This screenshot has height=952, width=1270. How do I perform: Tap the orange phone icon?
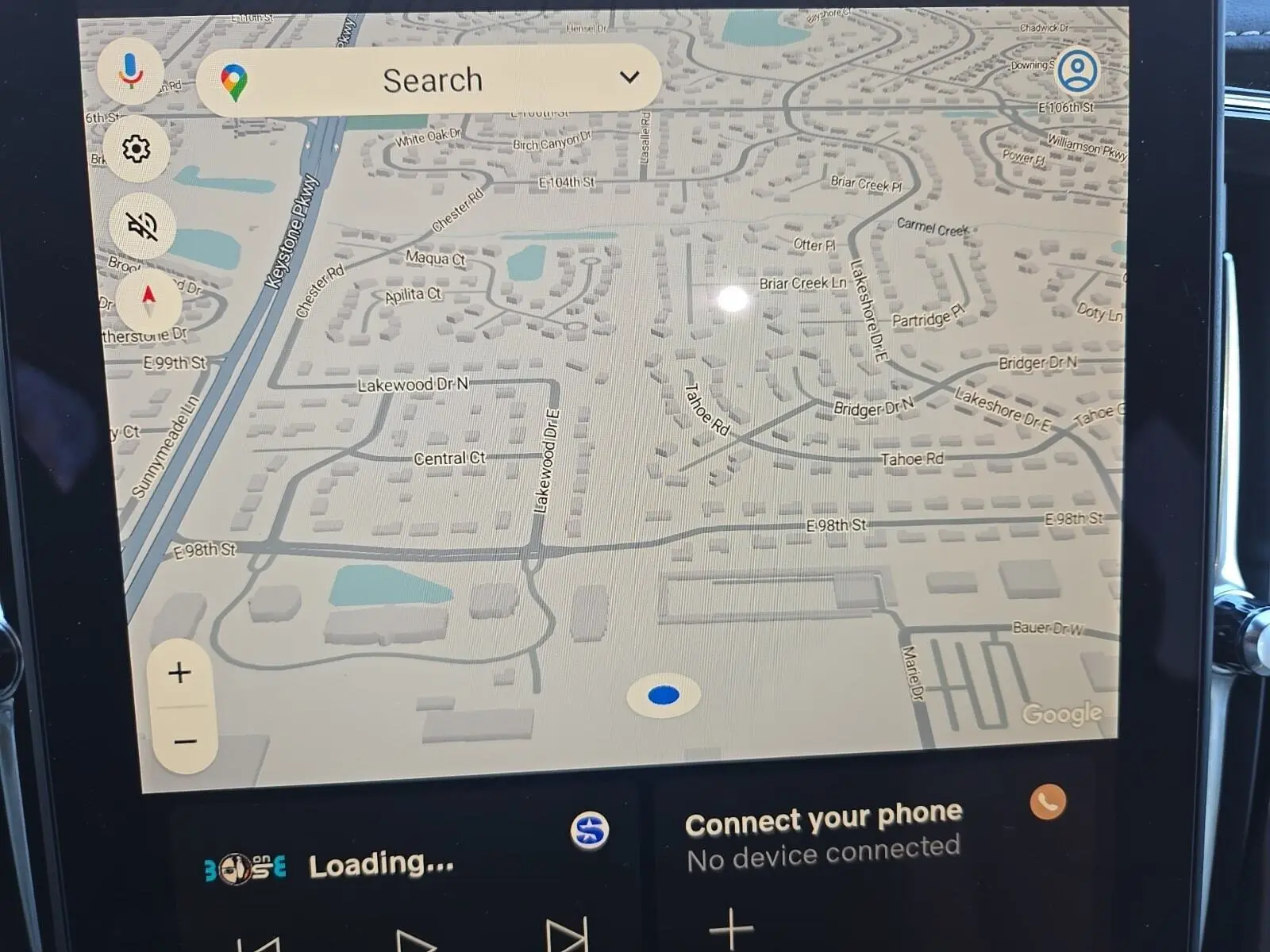point(1048,802)
